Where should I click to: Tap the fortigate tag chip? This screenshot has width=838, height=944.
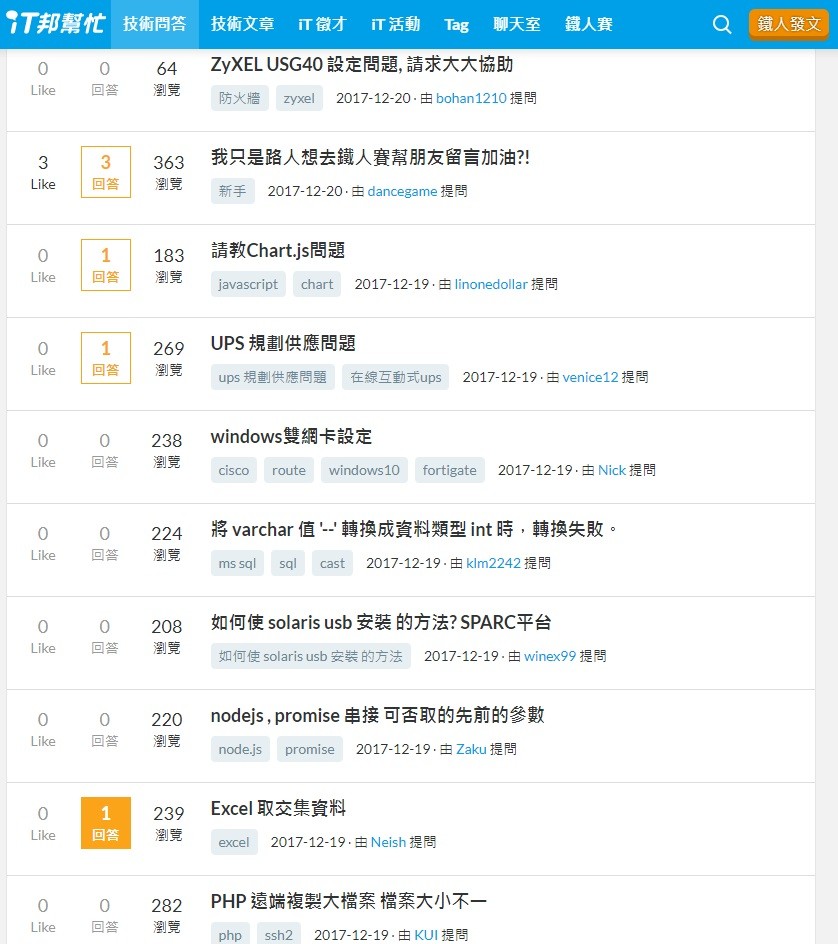(x=449, y=470)
